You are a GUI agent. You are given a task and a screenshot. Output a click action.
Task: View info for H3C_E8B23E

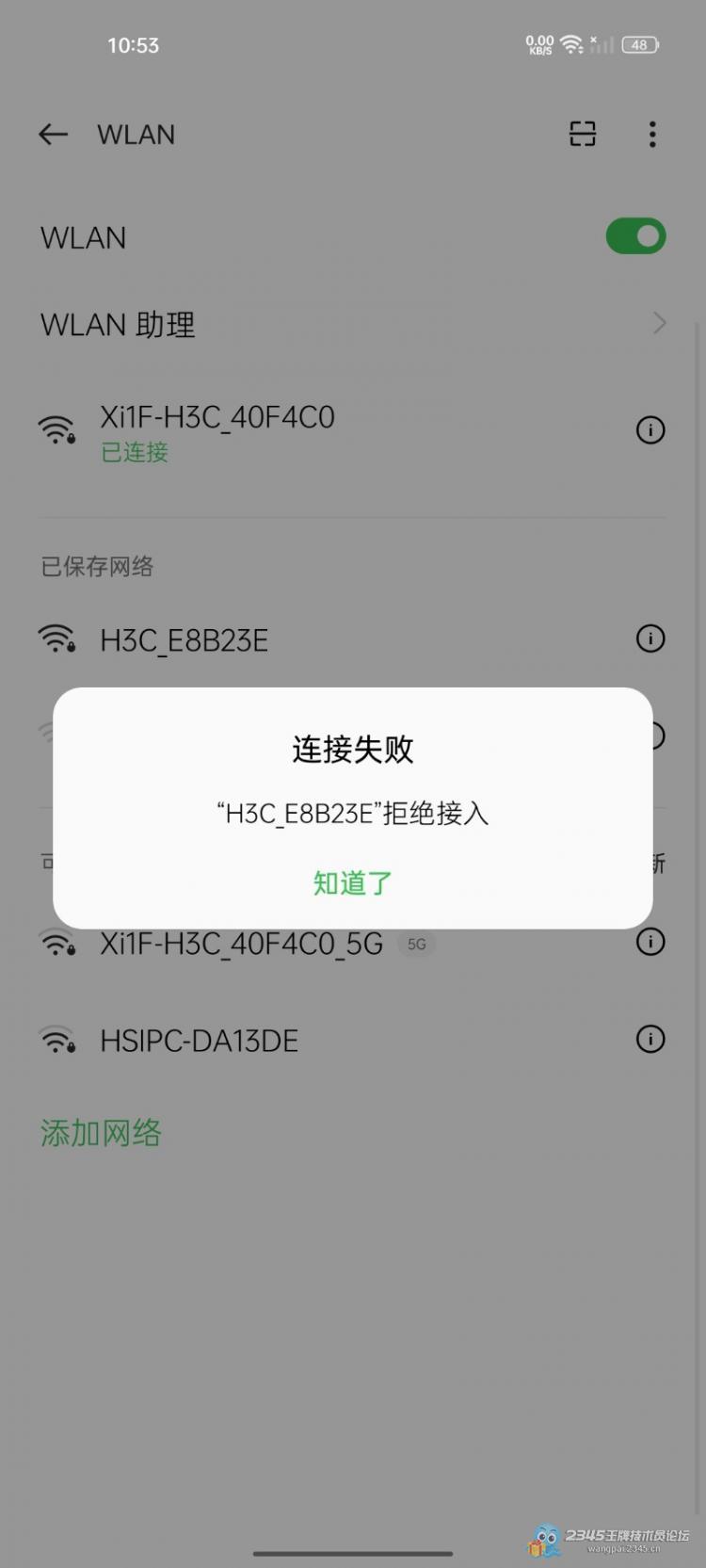[x=650, y=639]
